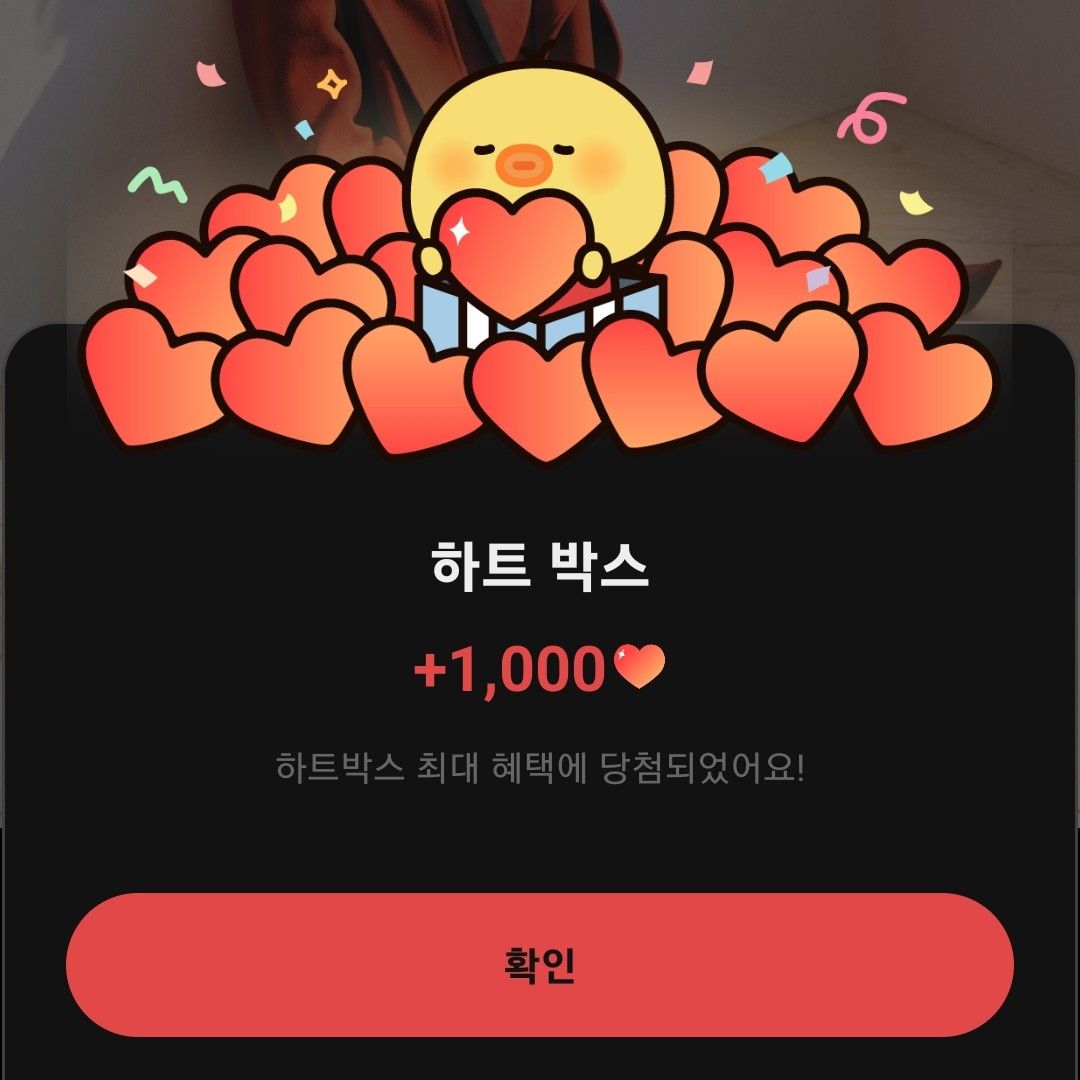
Task: Confirm the heart box reward with 확인
Action: (x=540, y=965)
